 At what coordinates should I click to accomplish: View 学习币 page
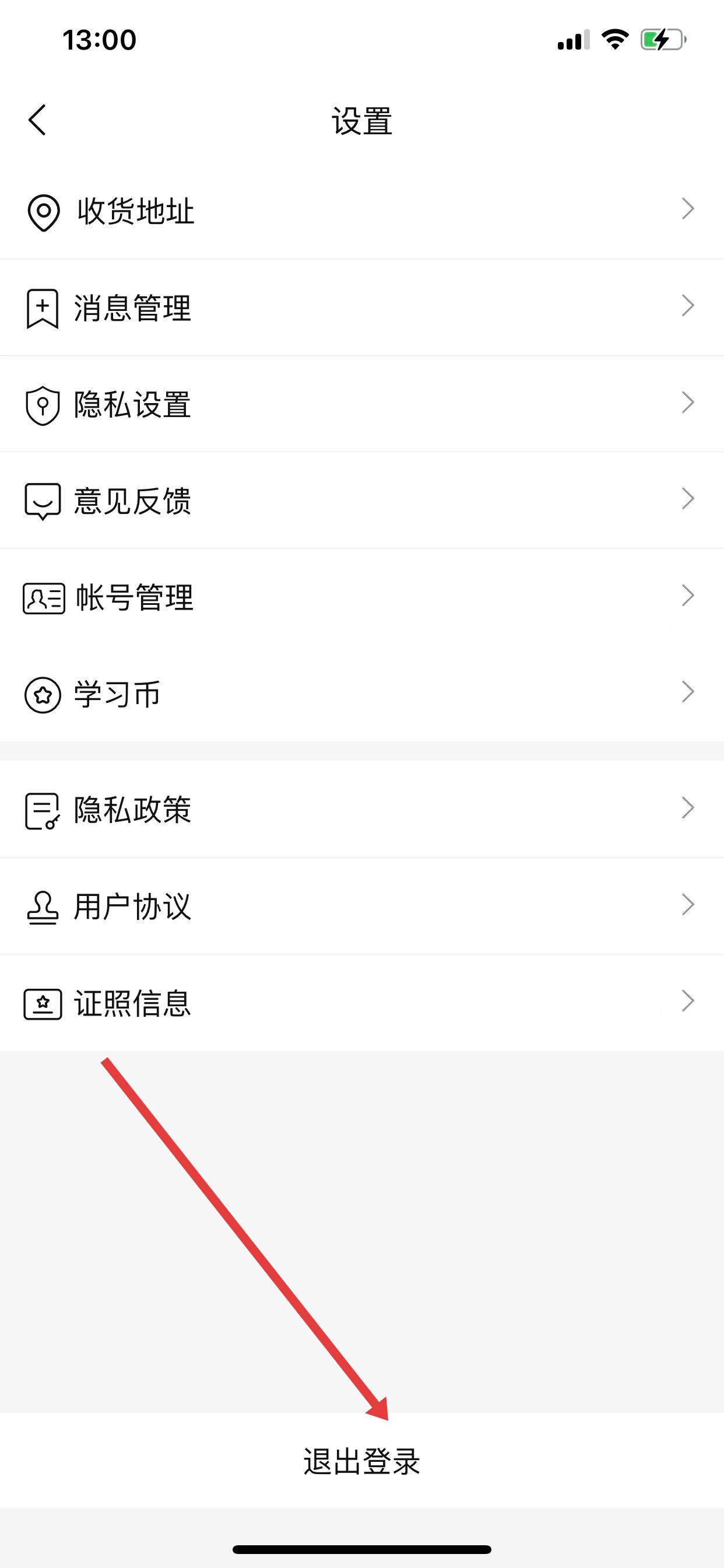click(x=361, y=694)
